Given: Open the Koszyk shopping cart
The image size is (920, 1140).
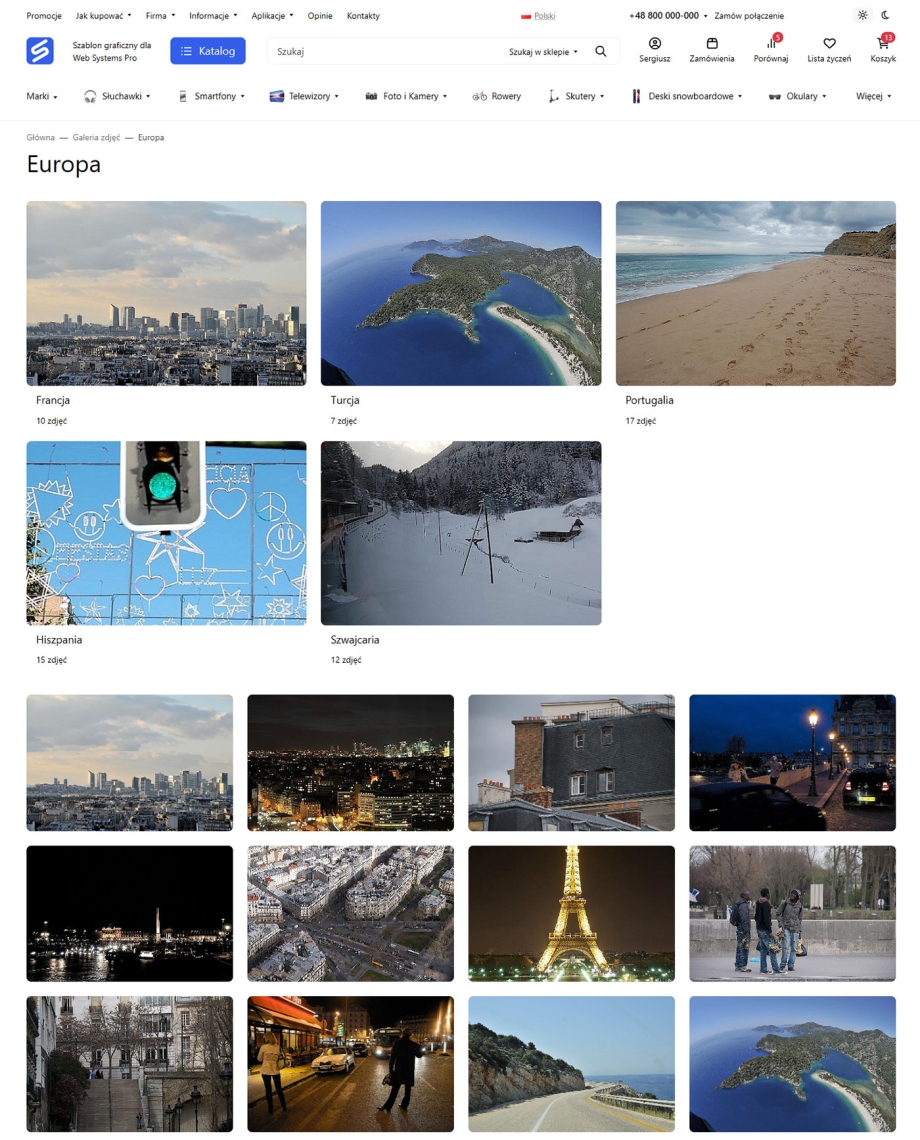Looking at the screenshot, I should pos(883,50).
